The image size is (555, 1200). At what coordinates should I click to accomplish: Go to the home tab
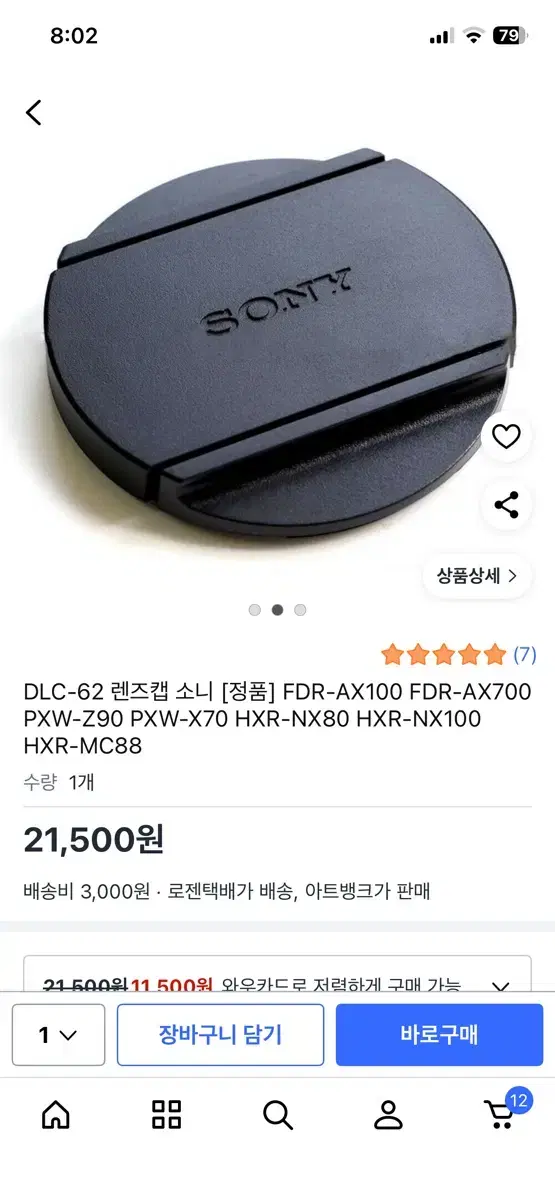coord(56,1114)
